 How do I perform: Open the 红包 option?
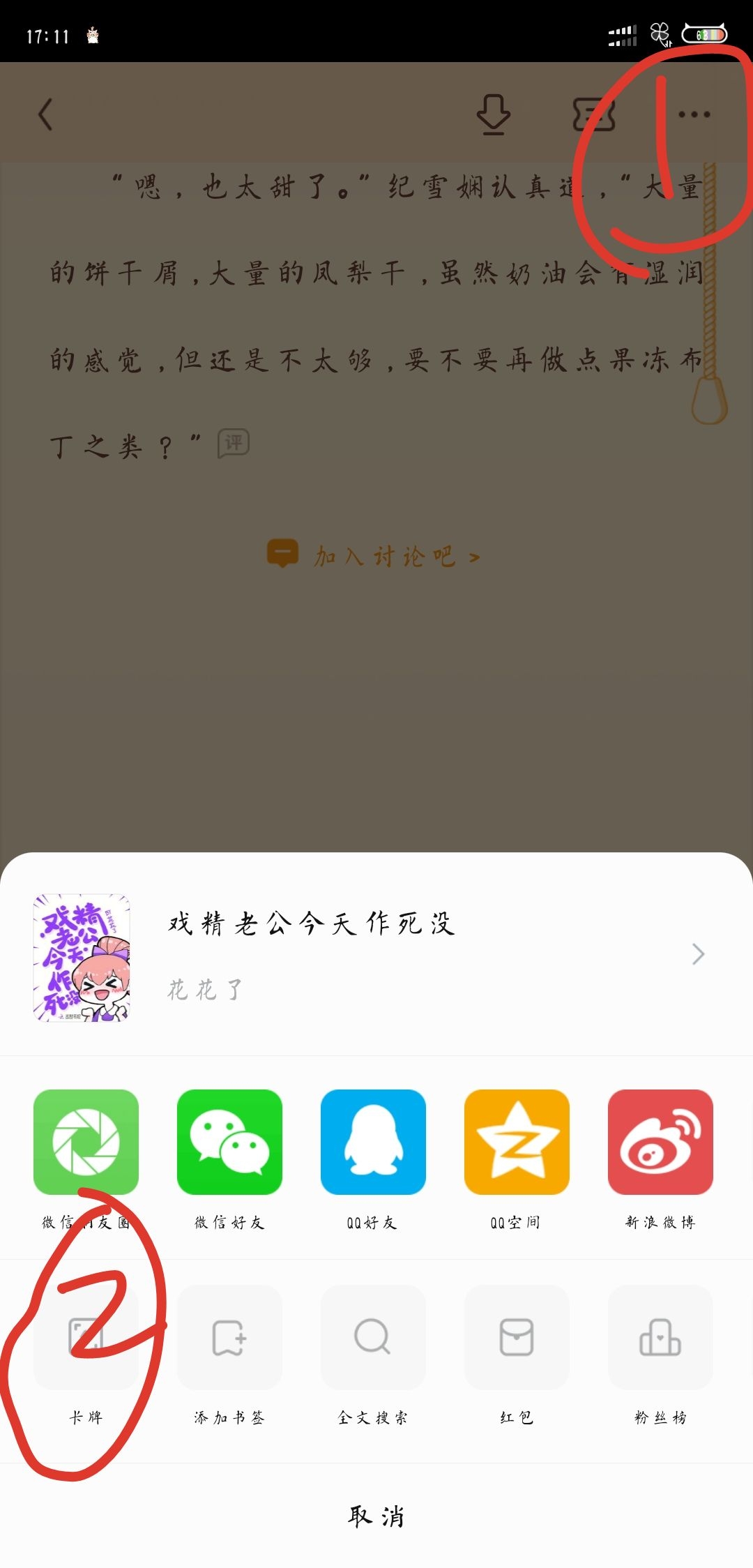click(517, 1338)
